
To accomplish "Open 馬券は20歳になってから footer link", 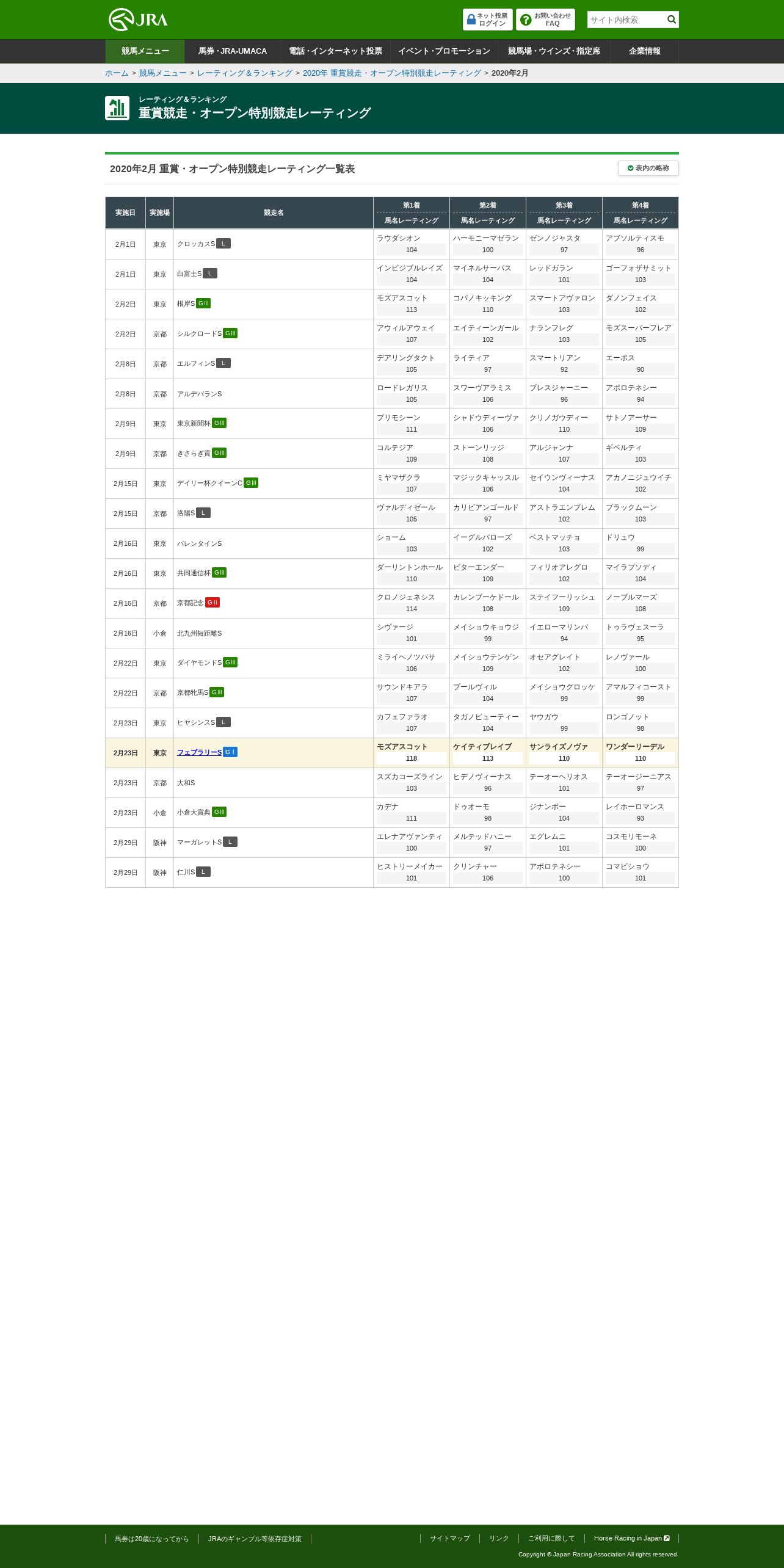I will point(151,1539).
